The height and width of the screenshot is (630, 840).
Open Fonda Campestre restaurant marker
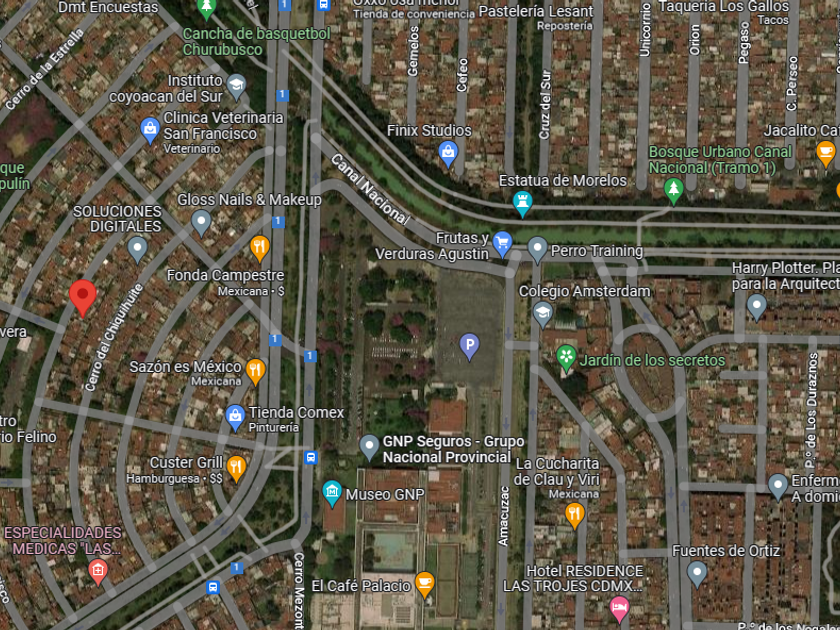coord(260,249)
